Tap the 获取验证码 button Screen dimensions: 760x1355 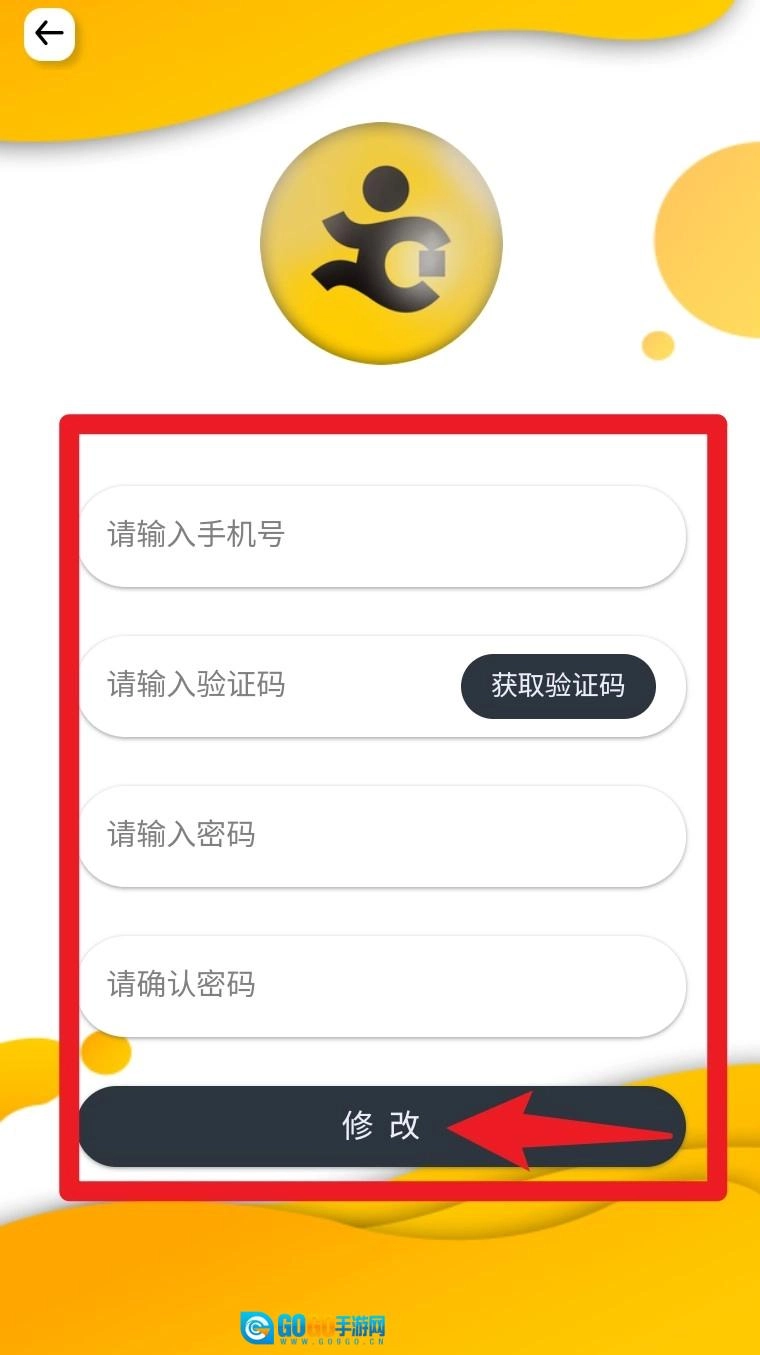pos(557,686)
